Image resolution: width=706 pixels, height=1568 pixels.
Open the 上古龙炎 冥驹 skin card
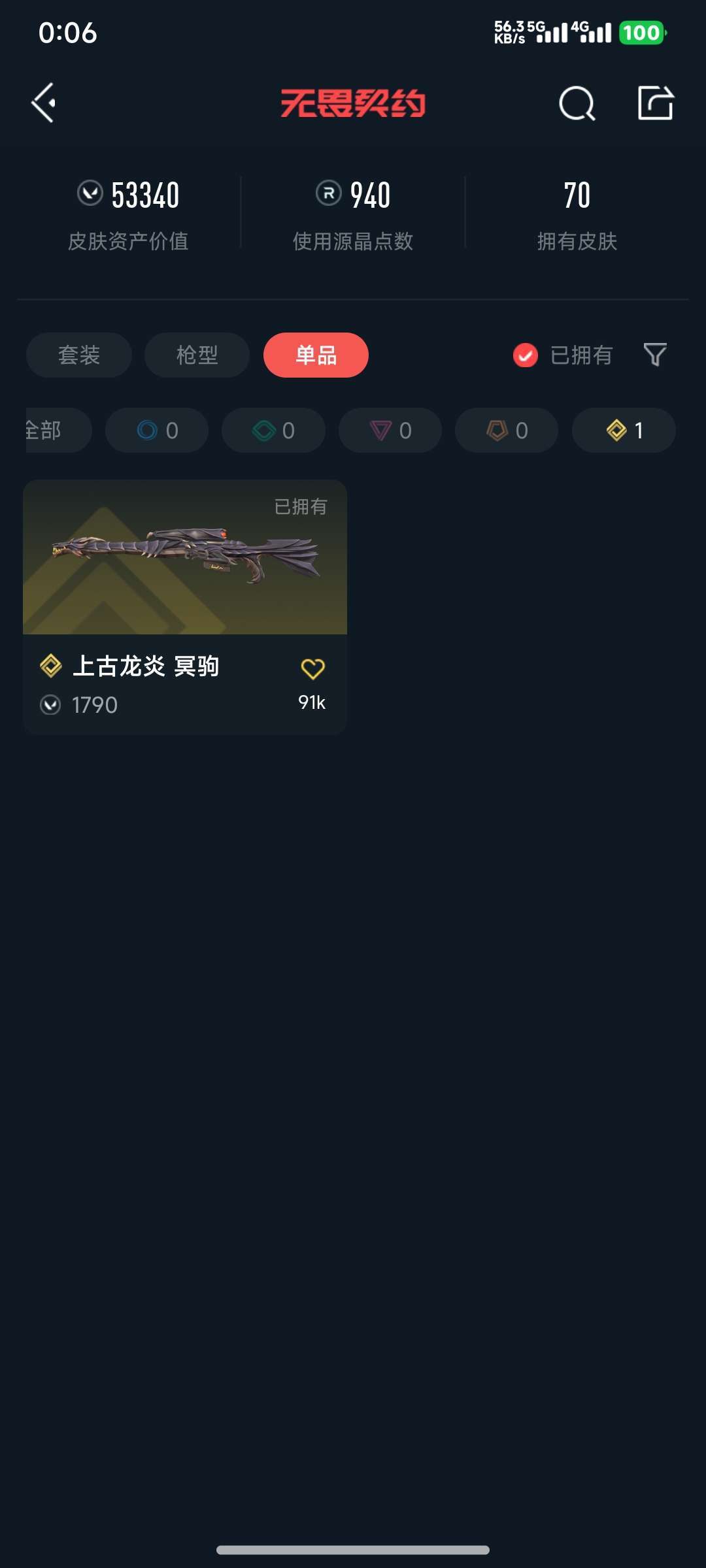point(185,607)
